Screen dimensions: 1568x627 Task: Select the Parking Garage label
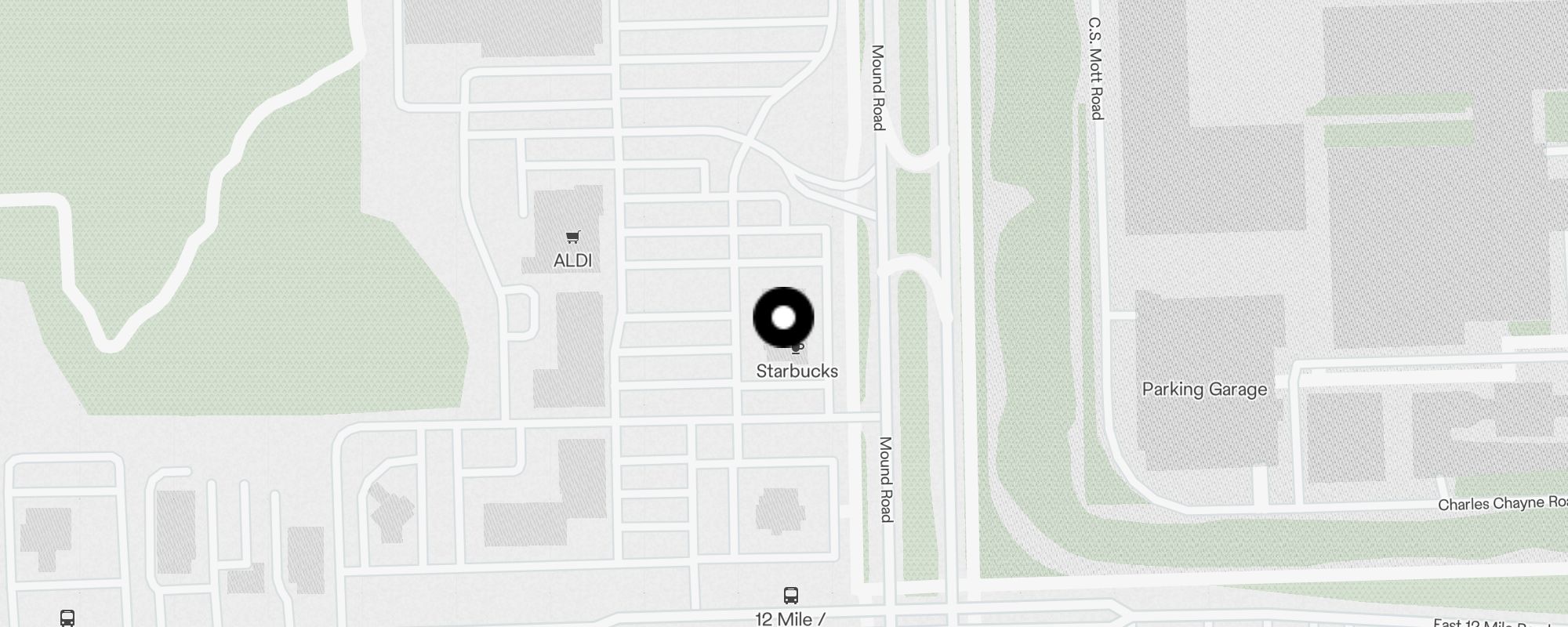pos(1204,390)
